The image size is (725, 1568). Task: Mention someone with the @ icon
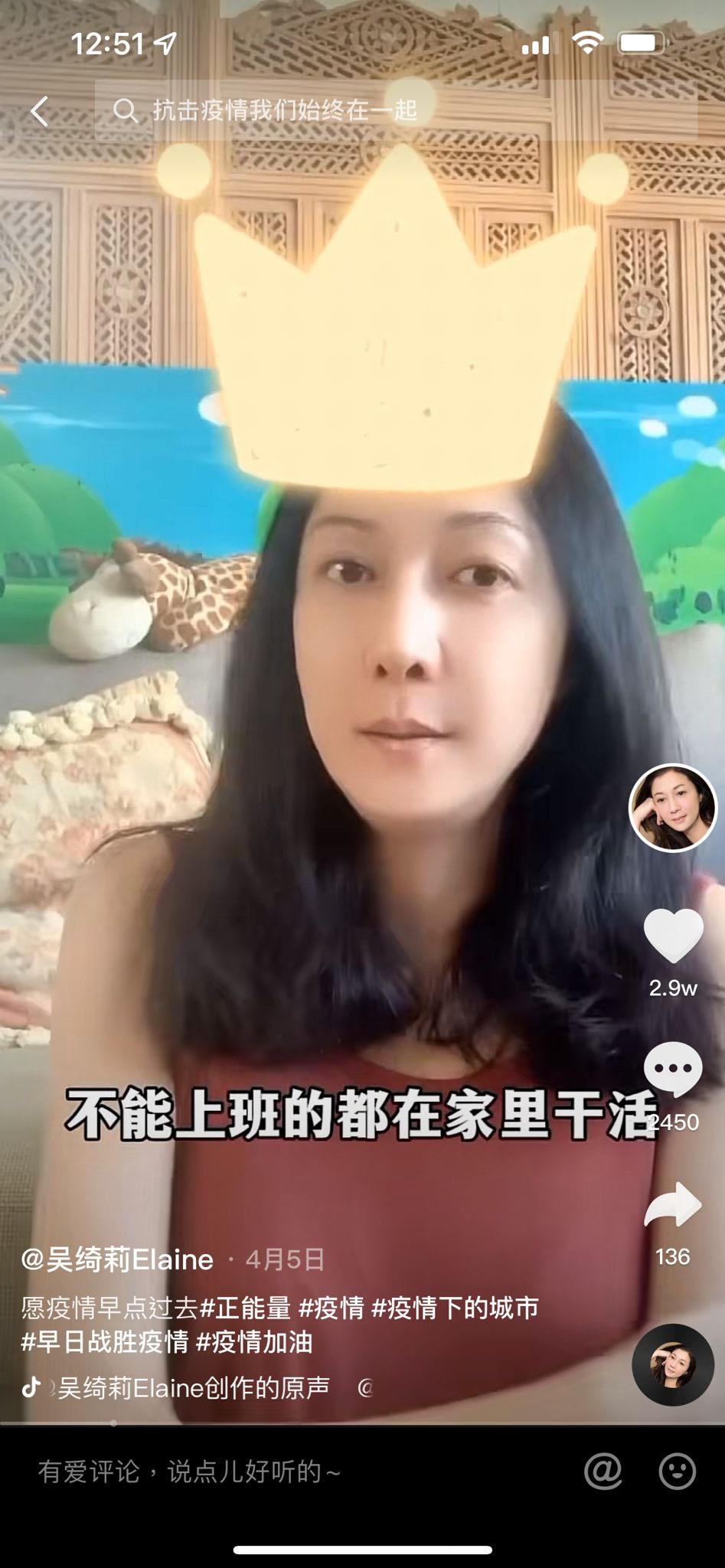[x=603, y=1471]
